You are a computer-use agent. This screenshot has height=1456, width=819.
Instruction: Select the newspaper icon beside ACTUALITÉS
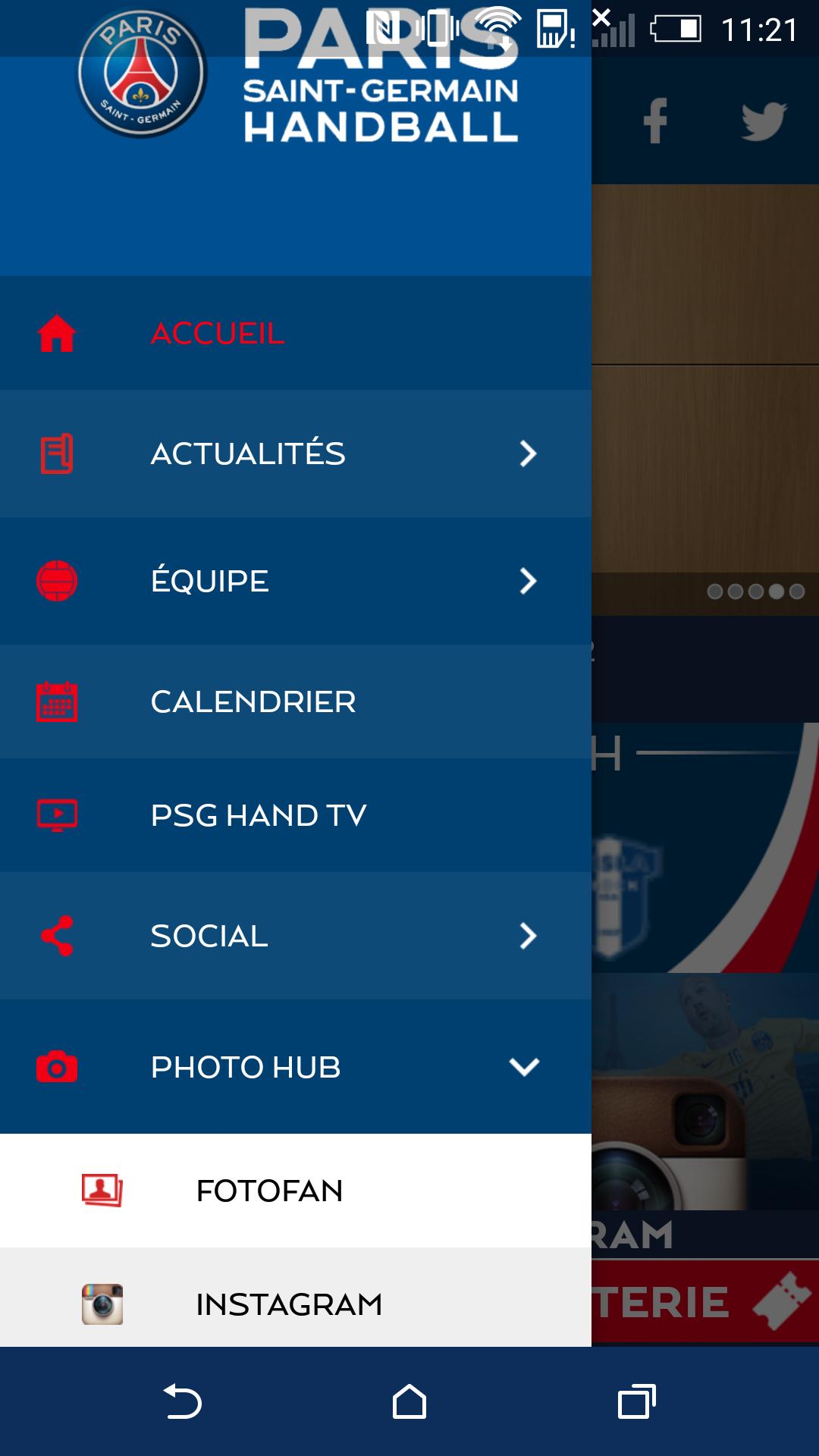tap(57, 453)
